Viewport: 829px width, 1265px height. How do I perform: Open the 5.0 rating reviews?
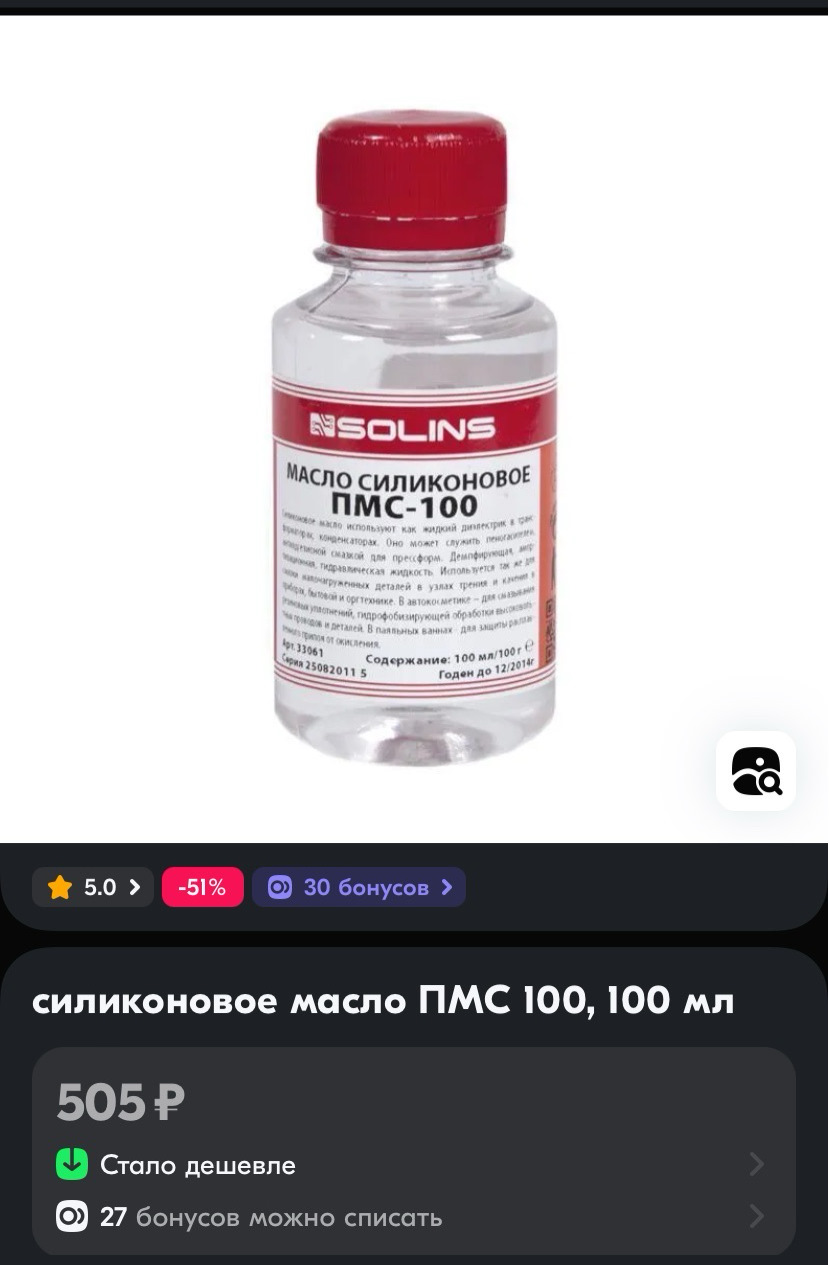93,887
